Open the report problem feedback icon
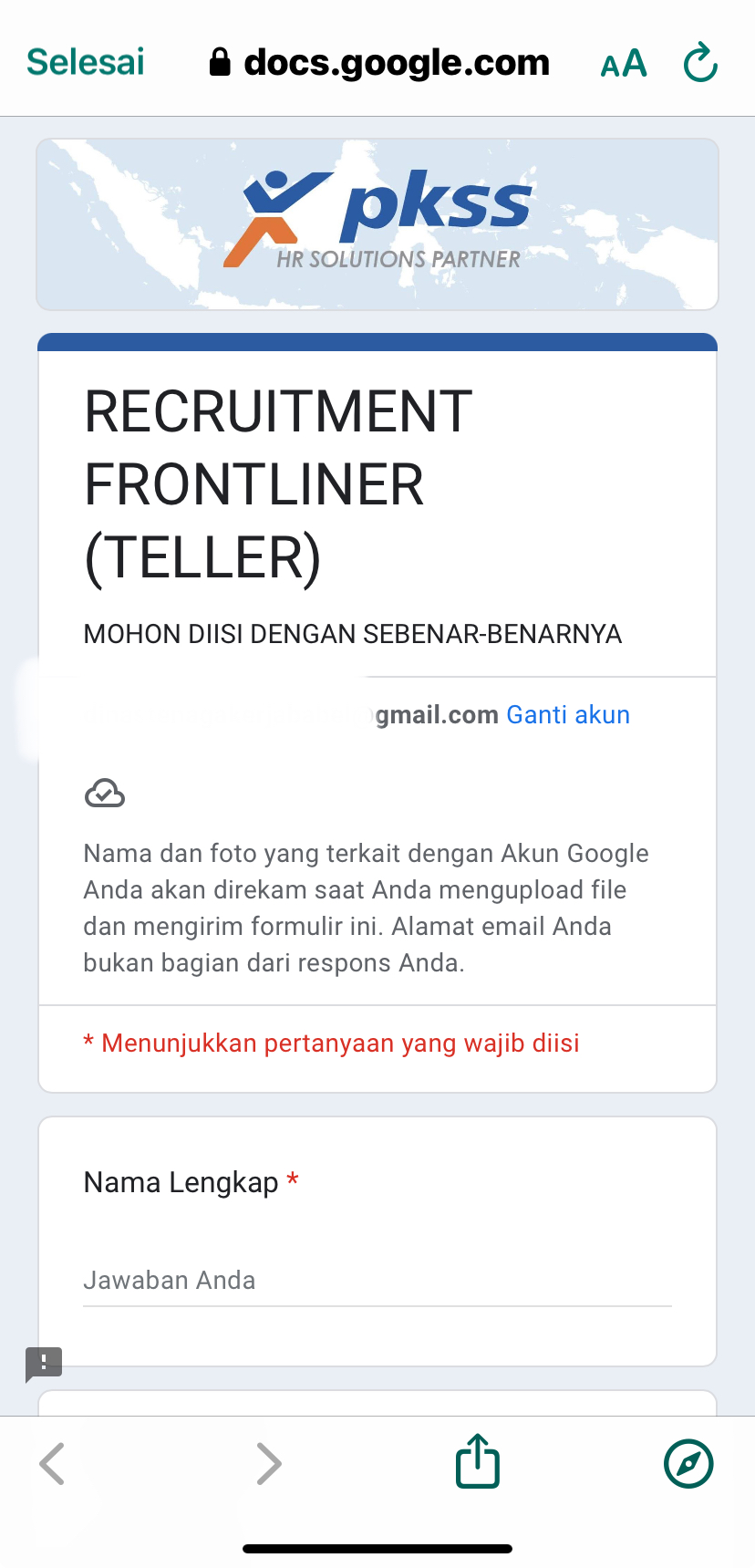Screen dimensions: 755x1568 tap(44, 1364)
